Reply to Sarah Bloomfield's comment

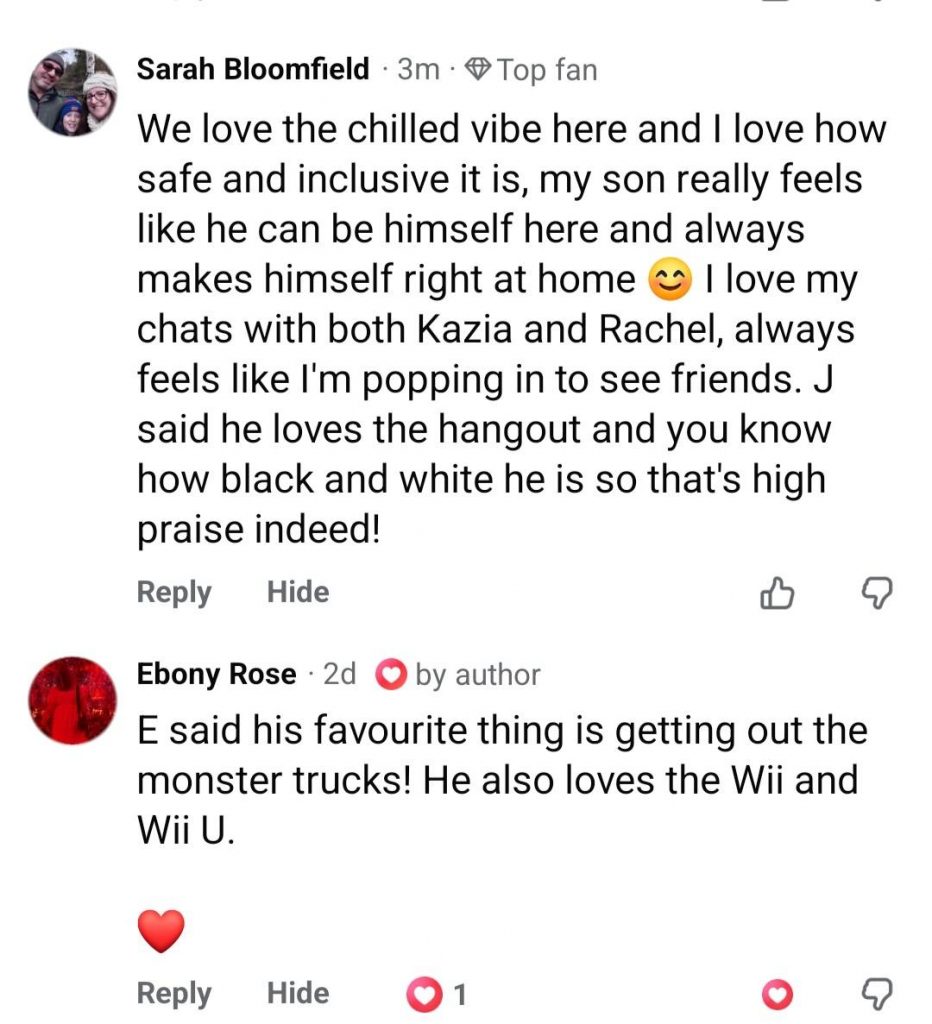click(174, 592)
